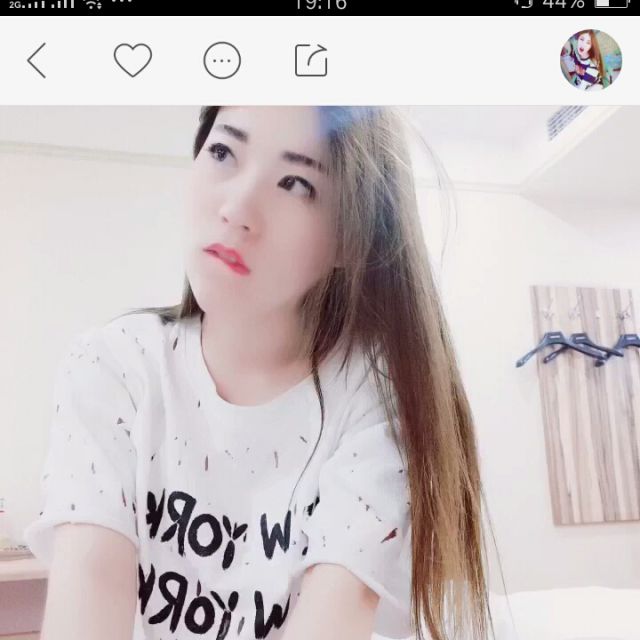Open the user's profile avatar
The height and width of the screenshot is (640, 640).
click(x=590, y=60)
